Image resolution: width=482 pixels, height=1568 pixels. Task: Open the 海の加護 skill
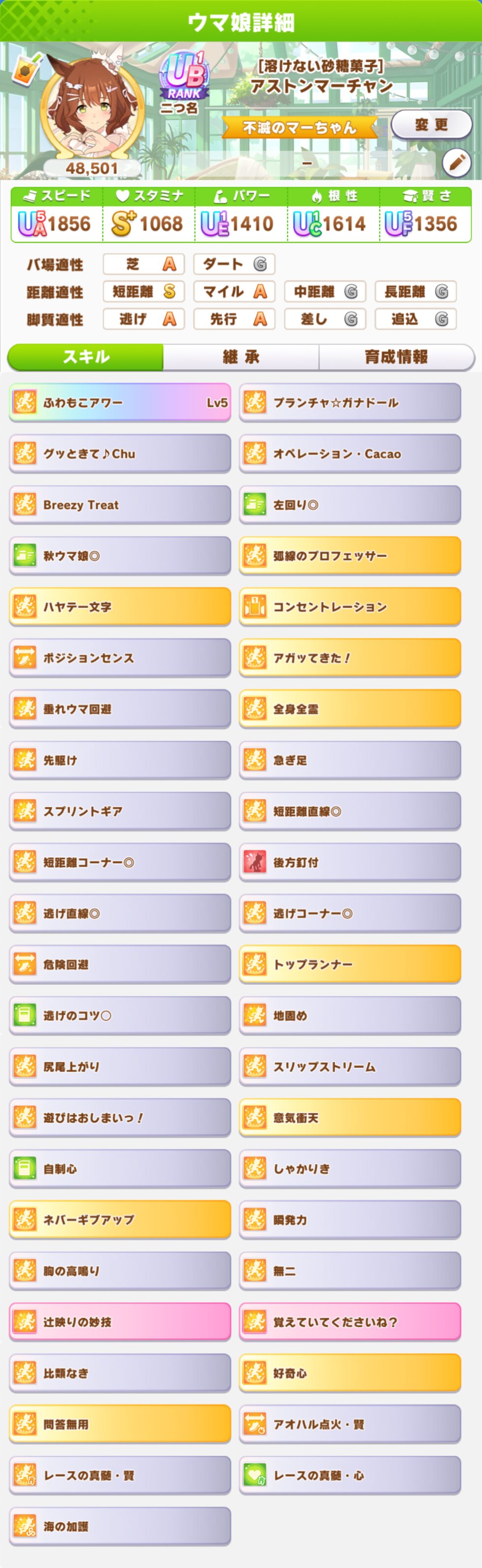click(x=120, y=1526)
